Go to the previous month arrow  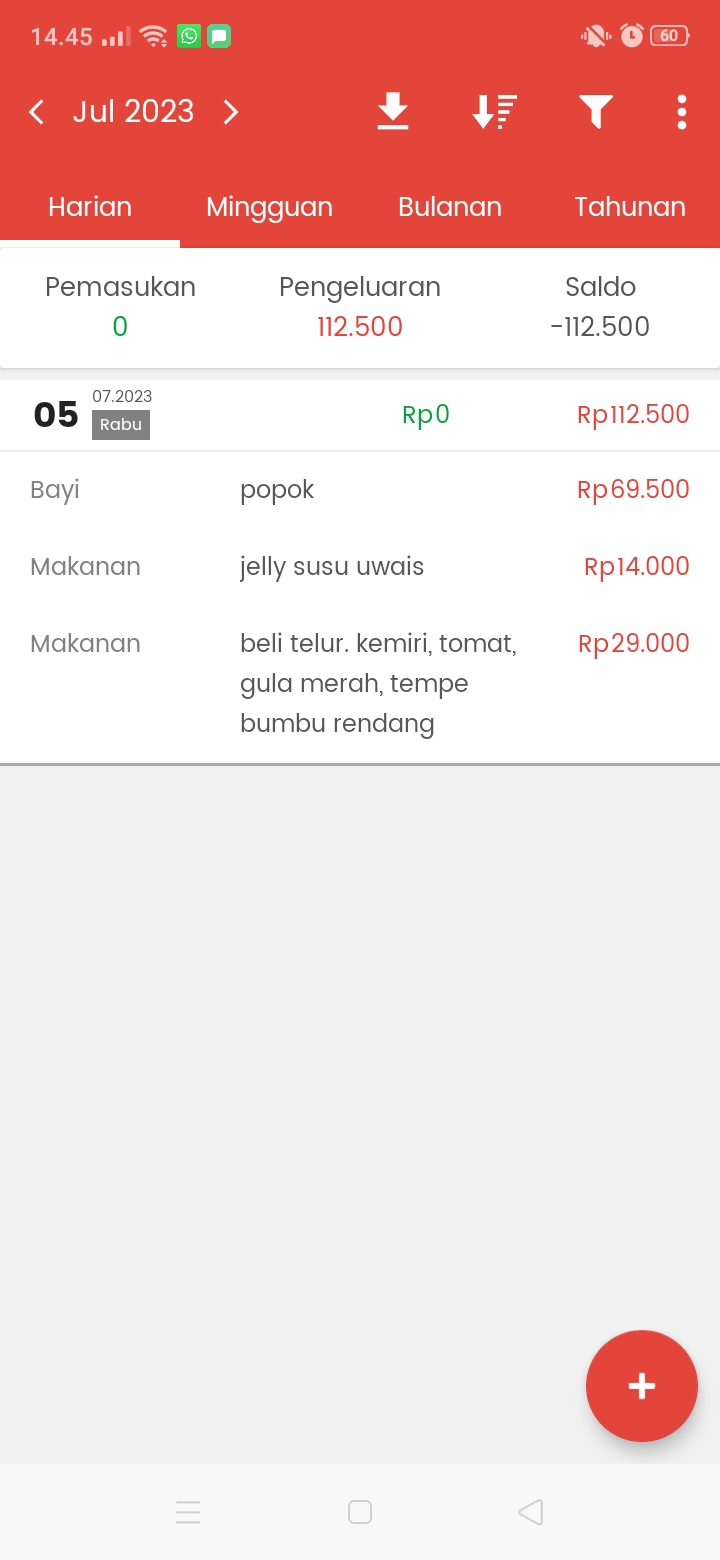(37, 112)
